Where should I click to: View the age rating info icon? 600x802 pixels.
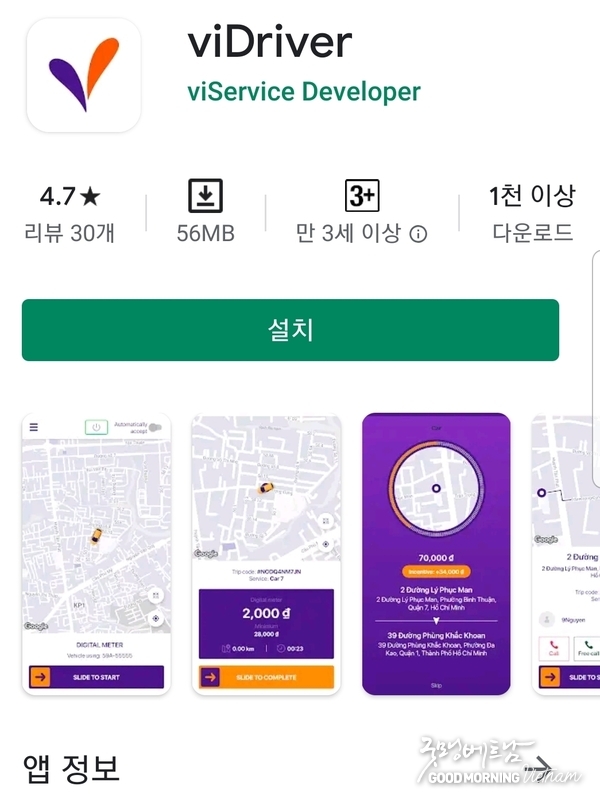[418, 234]
